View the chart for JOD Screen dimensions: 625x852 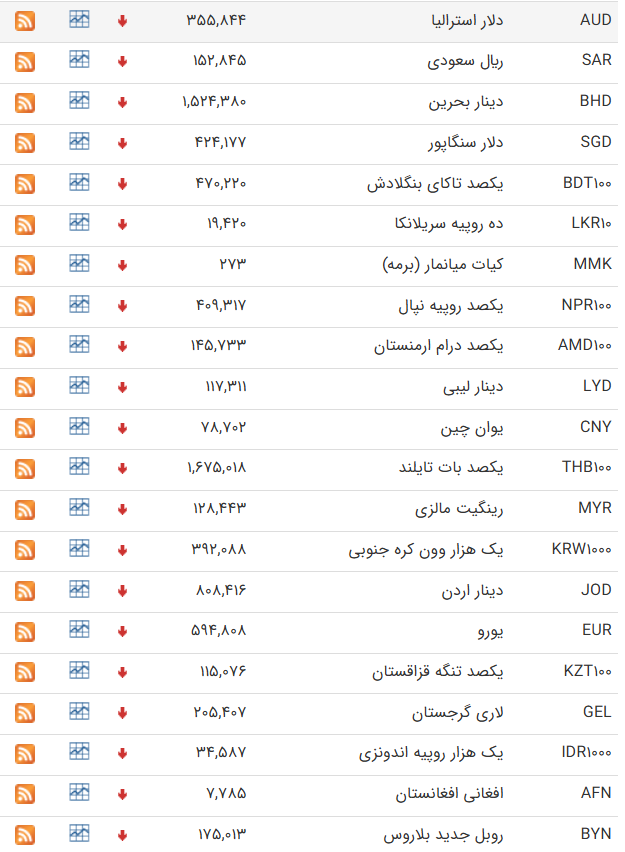click(x=79, y=589)
